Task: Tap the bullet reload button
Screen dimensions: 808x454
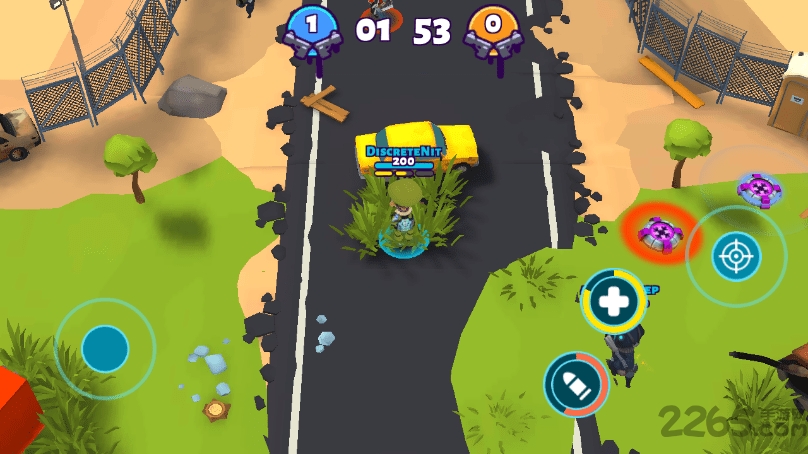Action: click(x=577, y=385)
